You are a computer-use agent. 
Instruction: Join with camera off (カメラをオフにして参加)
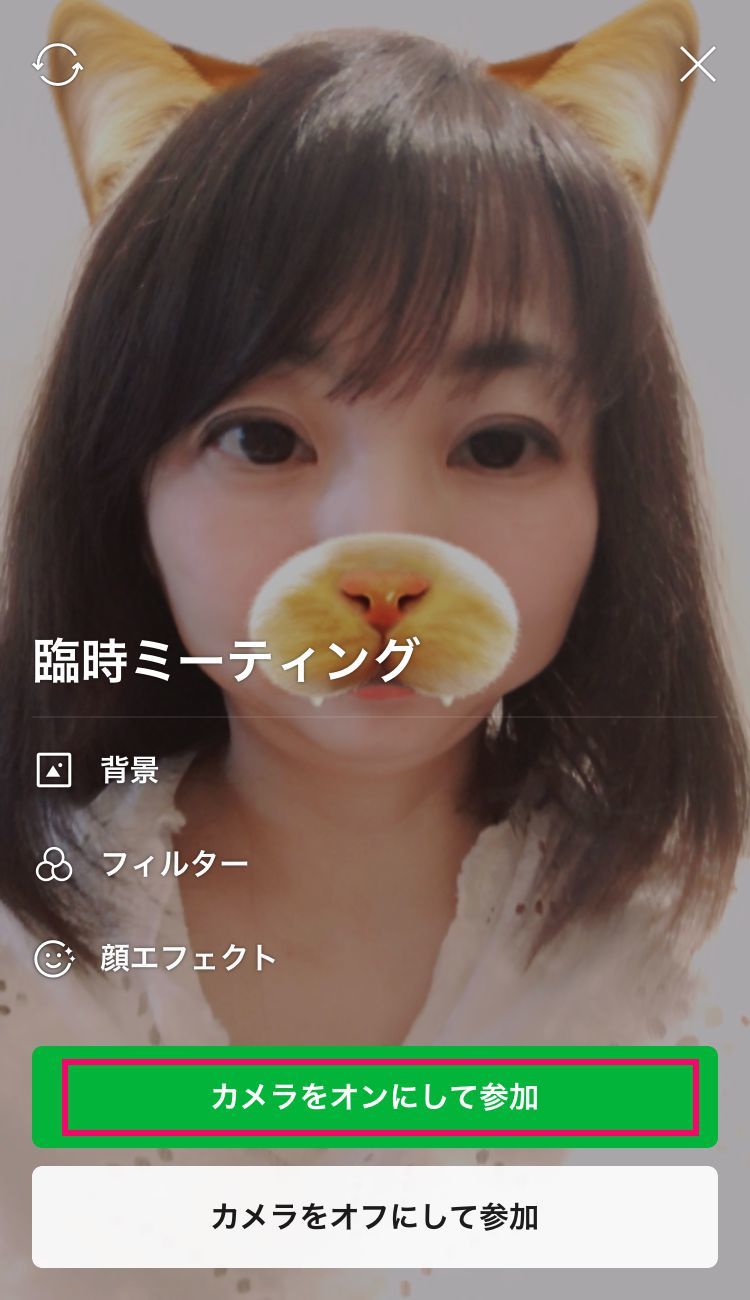375,1217
